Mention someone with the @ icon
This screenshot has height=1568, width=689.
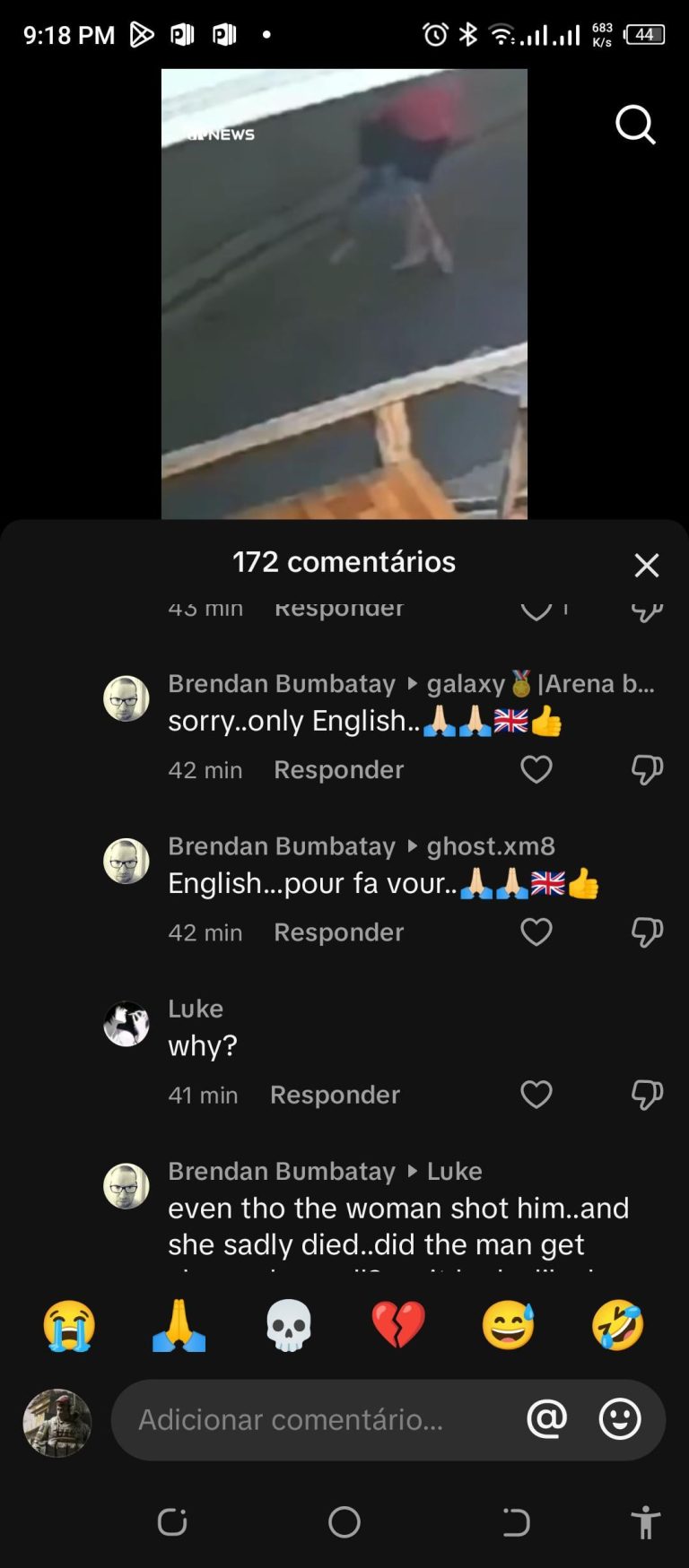[x=546, y=1419]
